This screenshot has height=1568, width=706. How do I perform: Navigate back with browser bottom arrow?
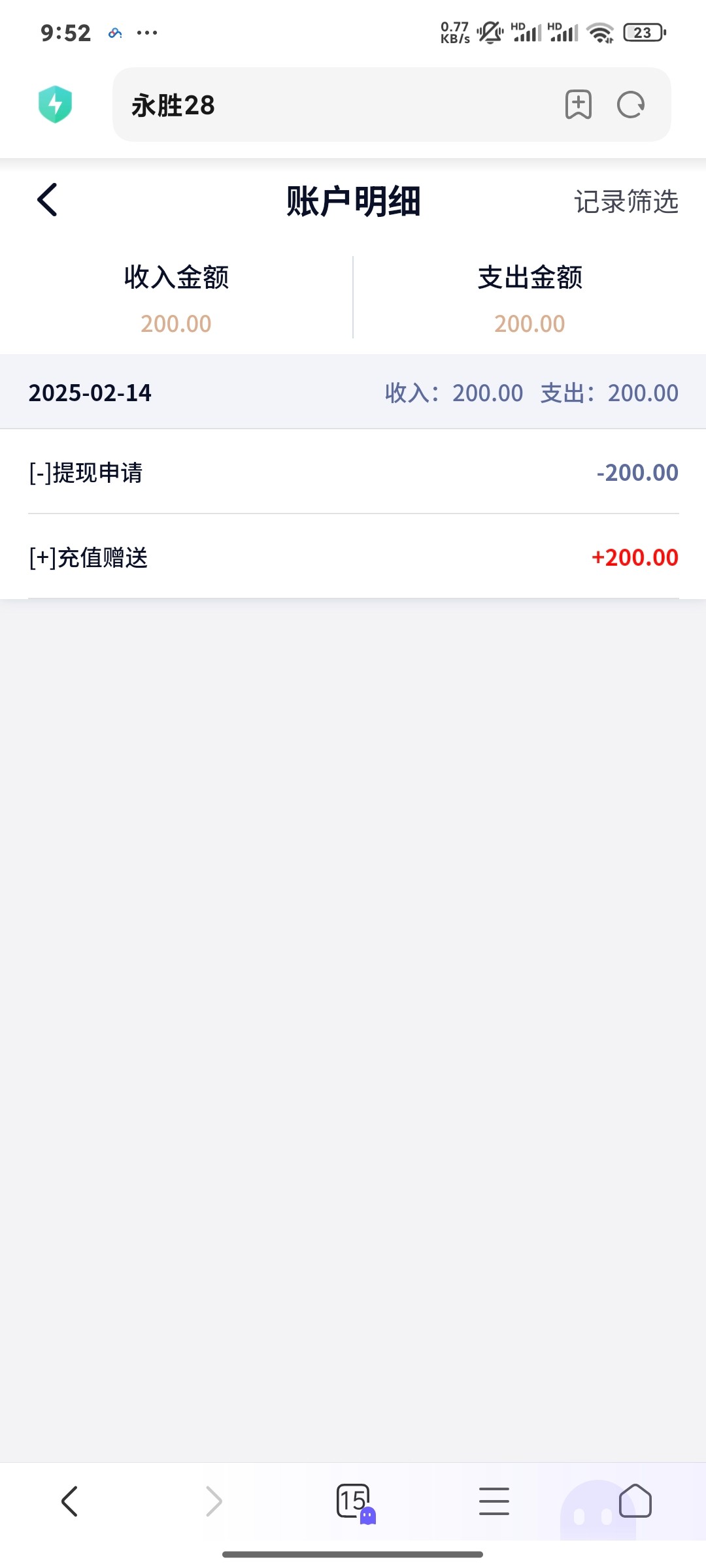click(70, 1501)
